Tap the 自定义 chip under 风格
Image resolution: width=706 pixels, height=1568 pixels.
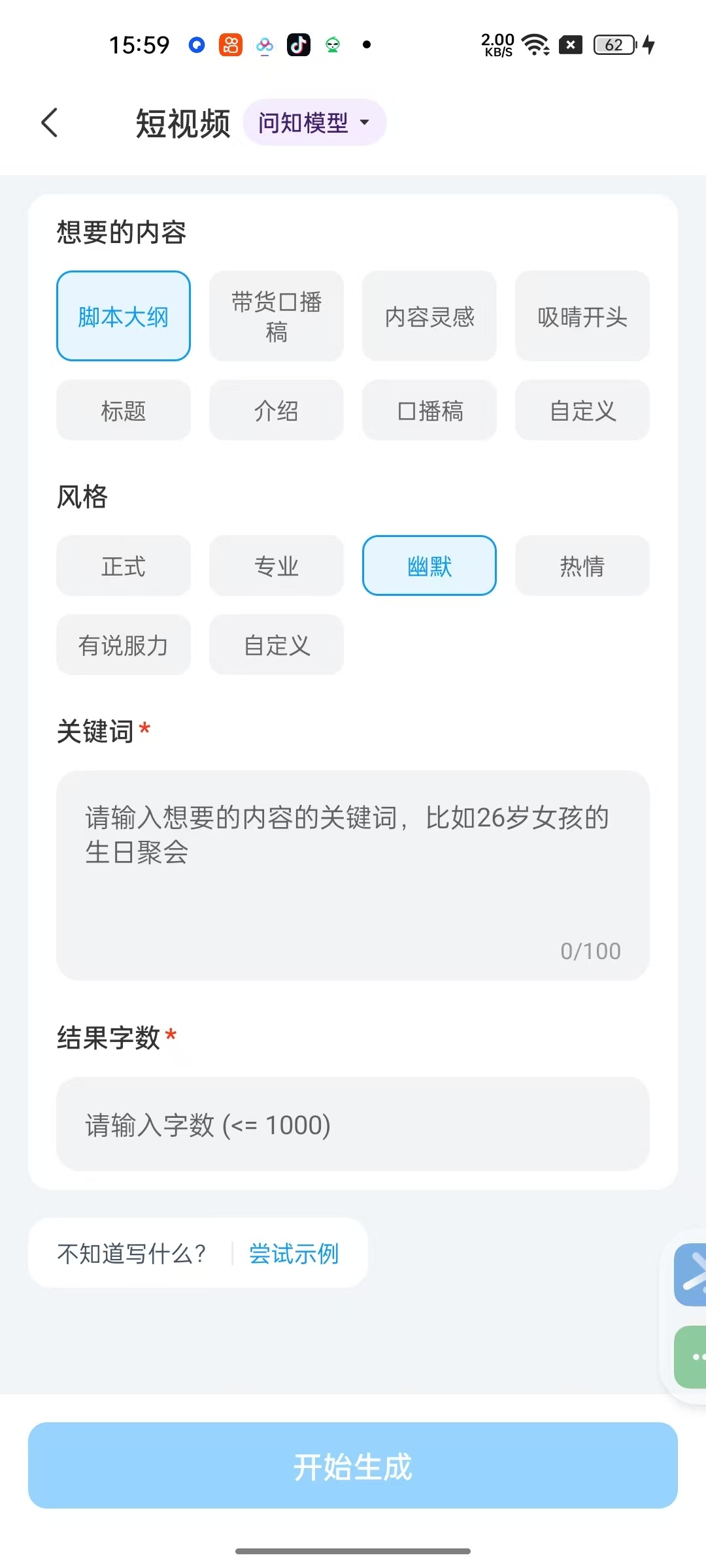point(277,645)
